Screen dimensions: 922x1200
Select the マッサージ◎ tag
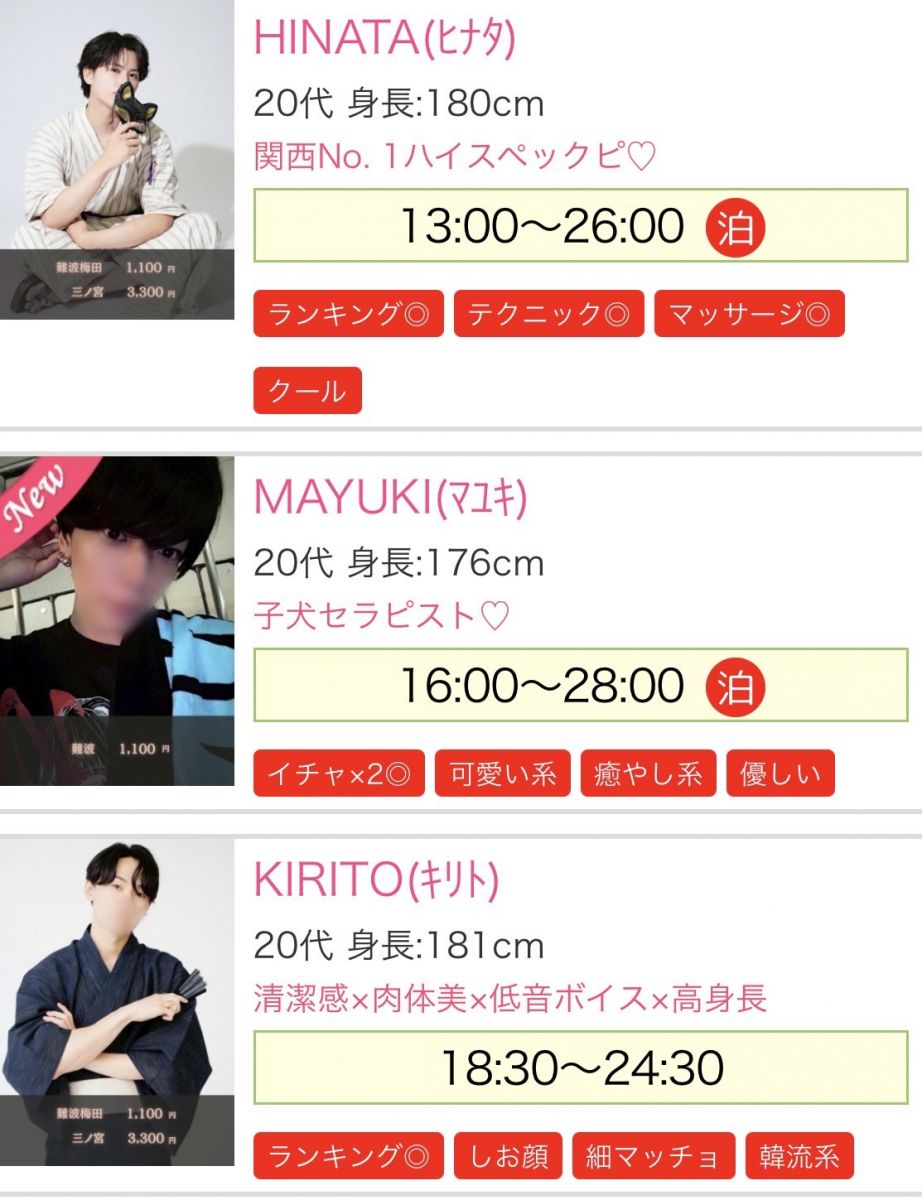point(749,314)
